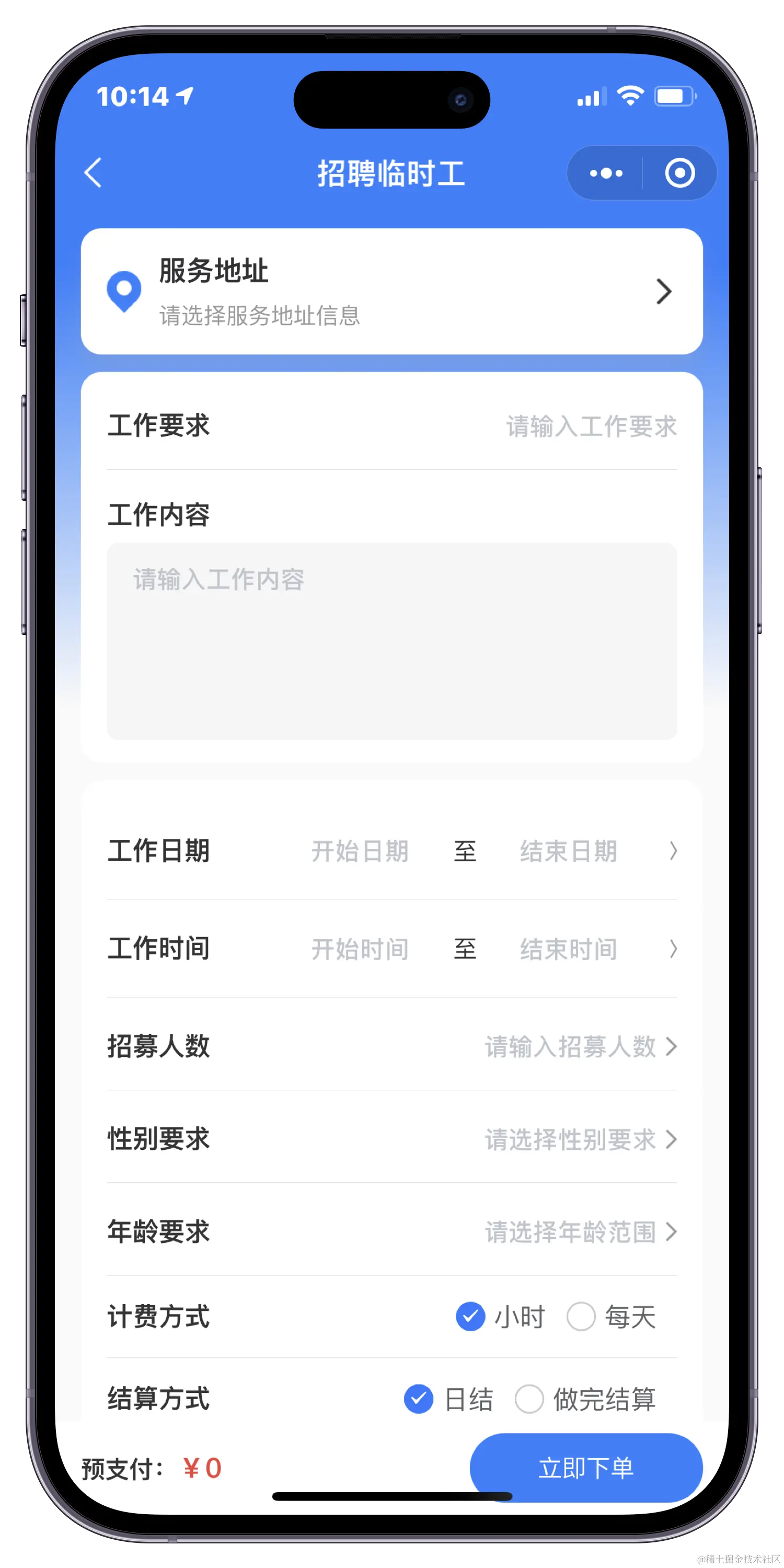Open the 服务地址 selection card
The height and width of the screenshot is (1568, 784).
391,292
